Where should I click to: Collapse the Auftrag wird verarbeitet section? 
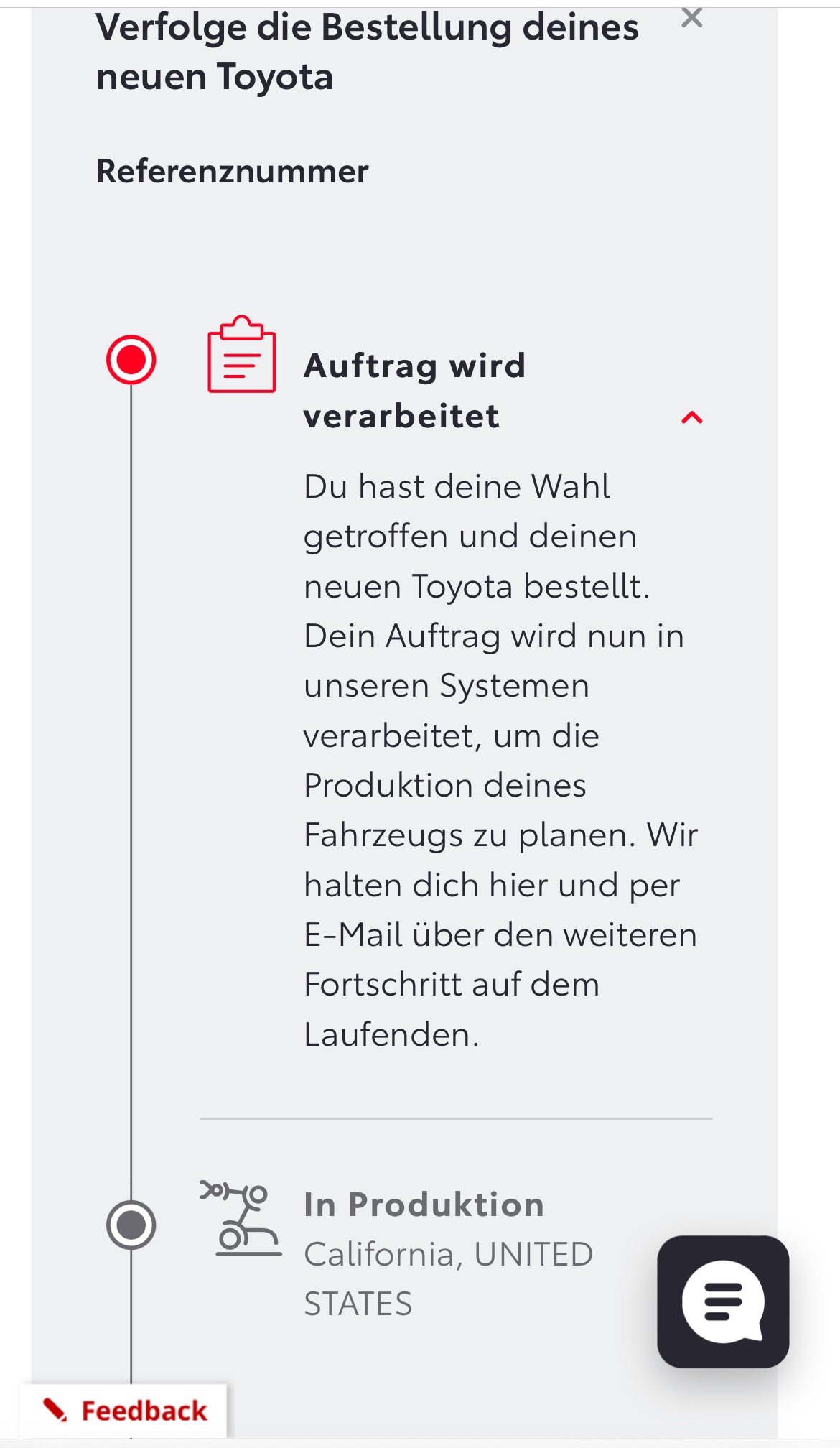coord(691,417)
